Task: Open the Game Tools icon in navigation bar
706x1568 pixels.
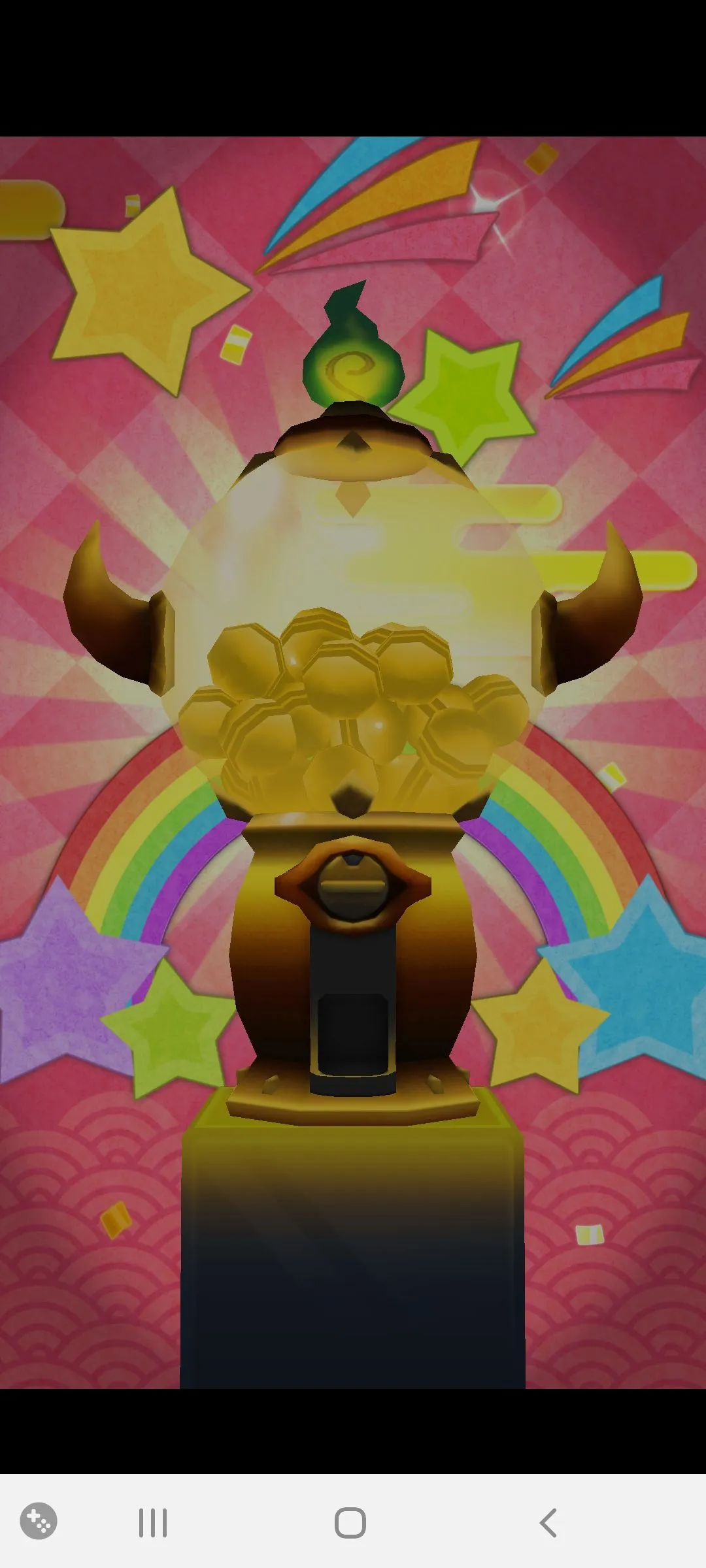Action: tap(39, 1522)
